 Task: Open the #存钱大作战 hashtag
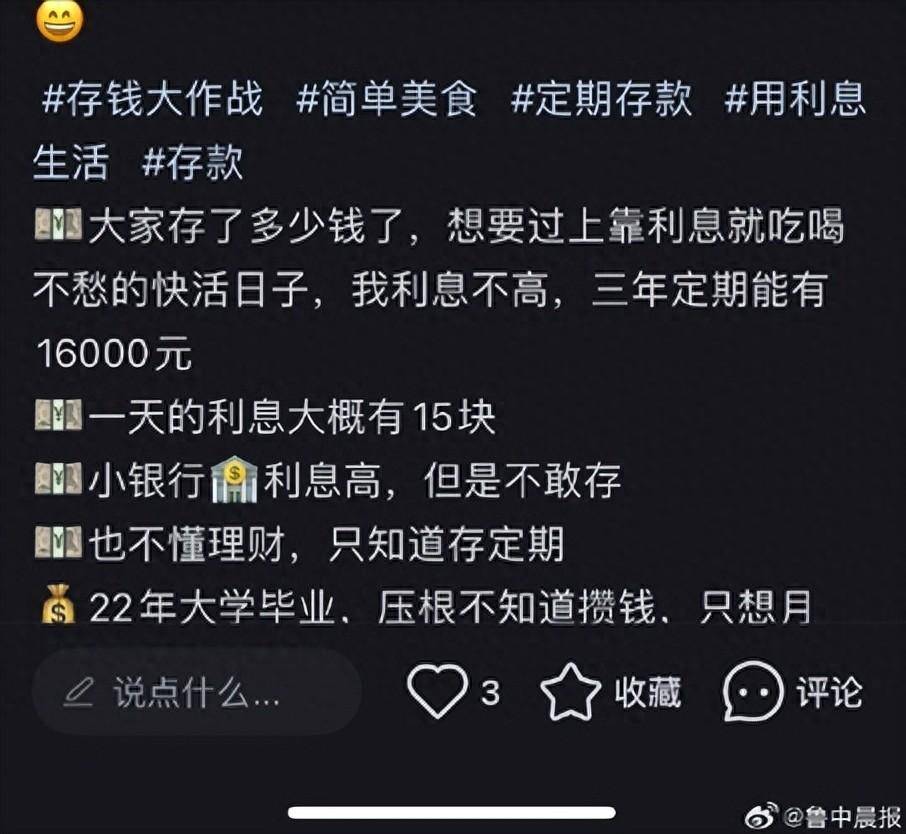pyautogui.click(x=152, y=100)
